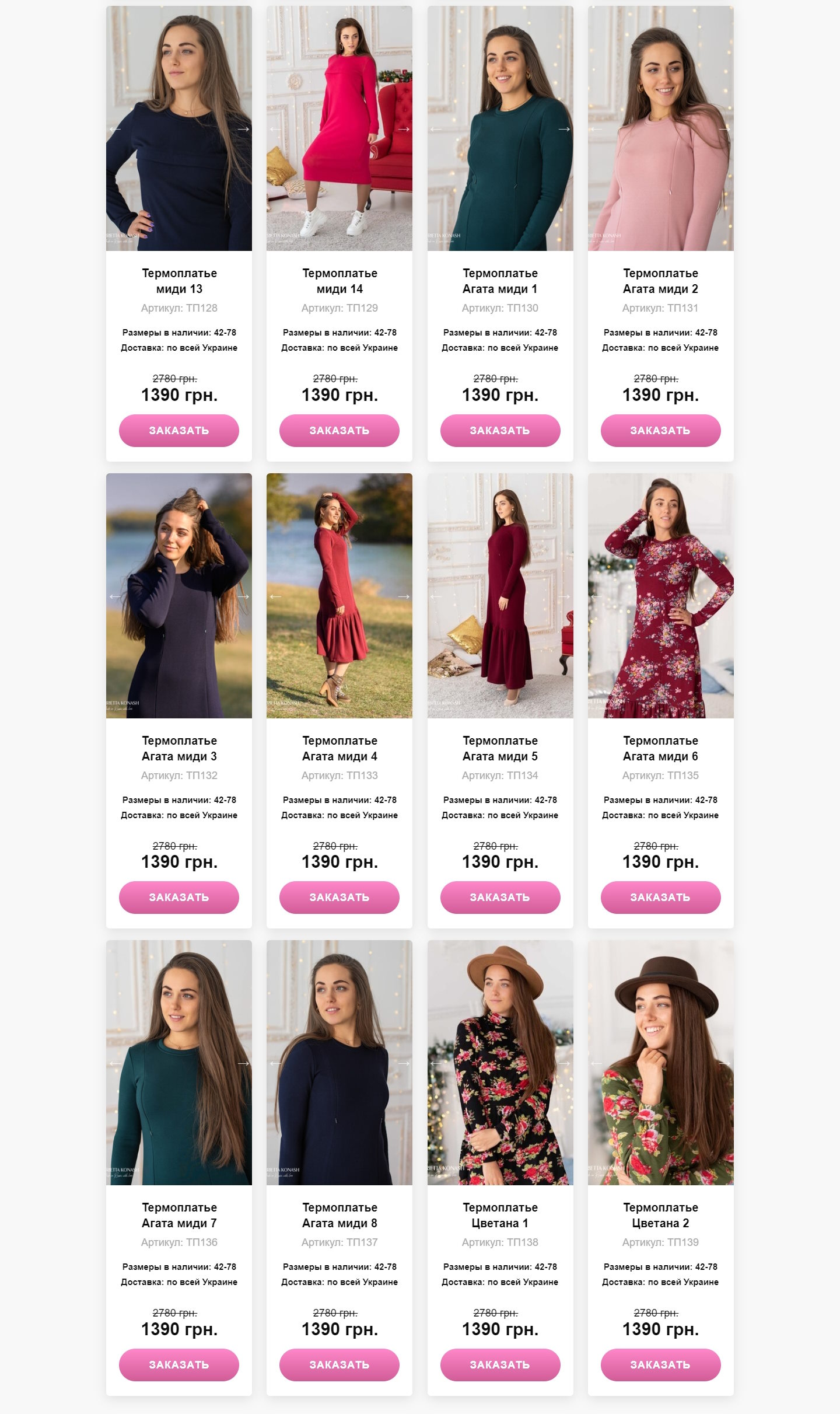
Task: Show next photo of миди 13 dress
Action: (x=243, y=129)
